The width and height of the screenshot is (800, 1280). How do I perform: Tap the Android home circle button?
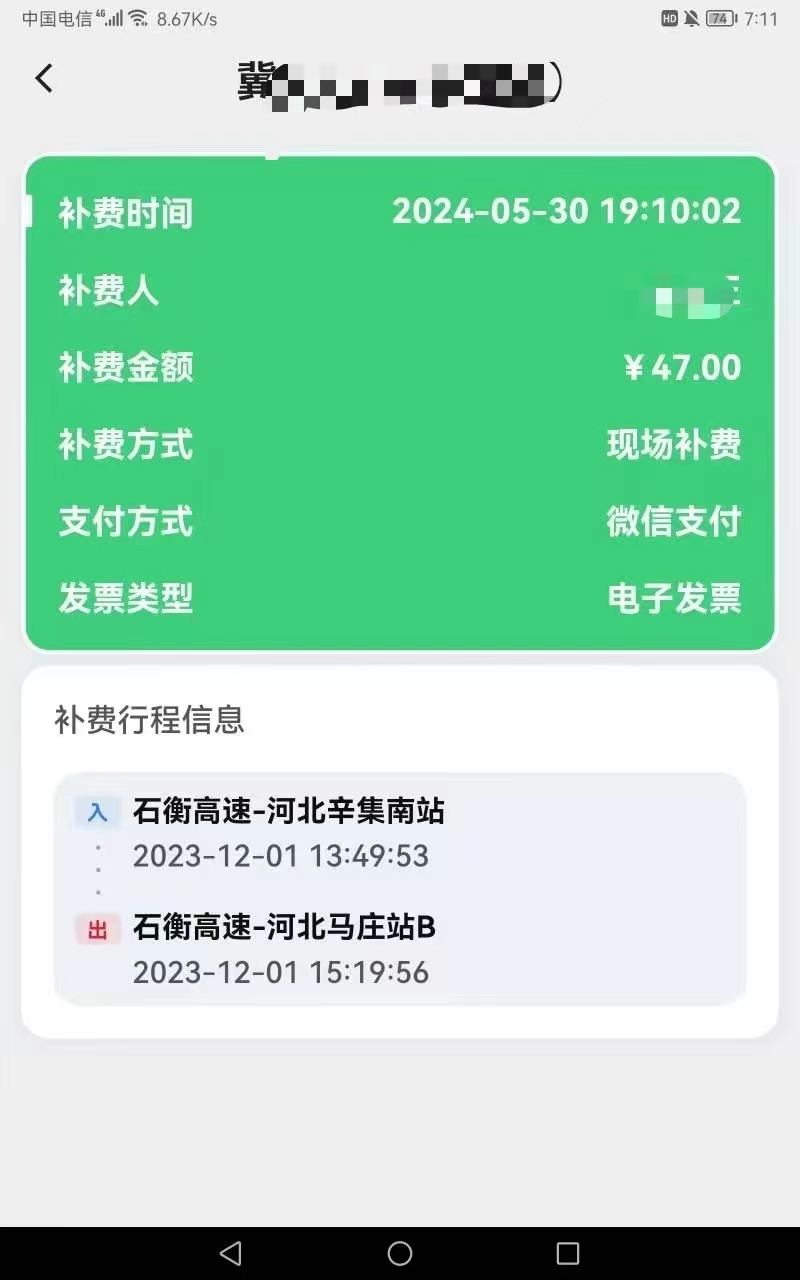(400, 1252)
